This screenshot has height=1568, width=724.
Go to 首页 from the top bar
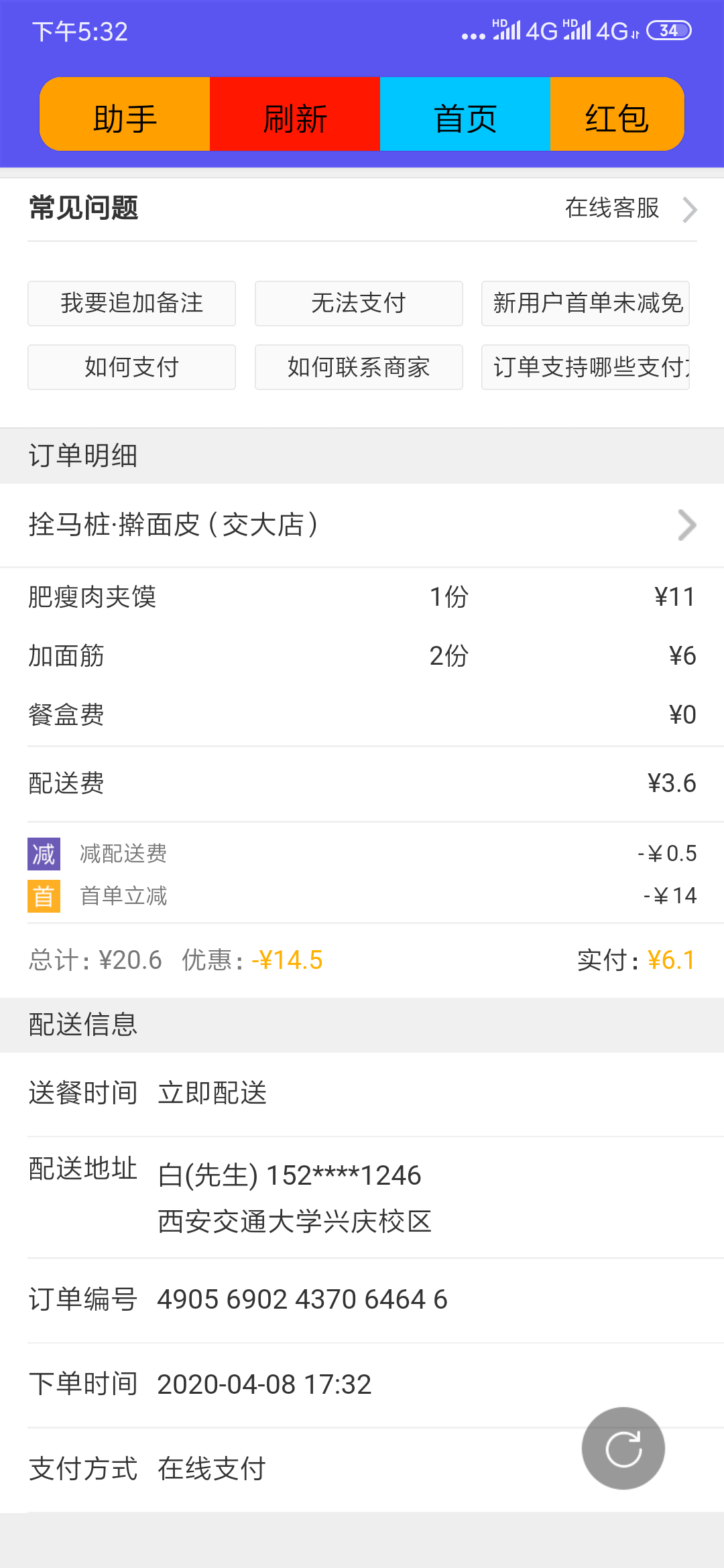click(465, 114)
